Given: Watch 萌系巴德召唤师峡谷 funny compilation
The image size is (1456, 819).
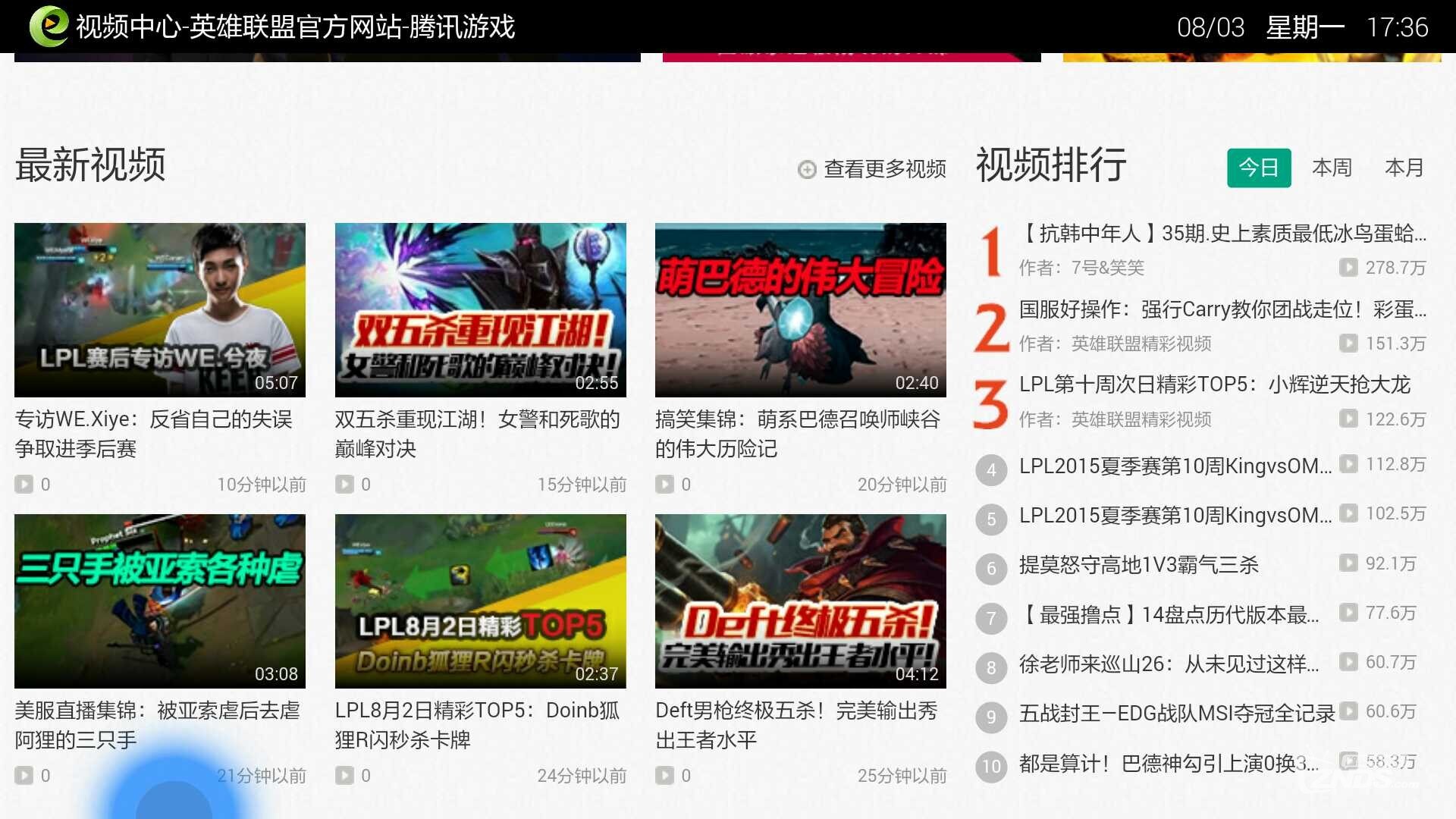Looking at the screenshot, I should pos(800,310).
